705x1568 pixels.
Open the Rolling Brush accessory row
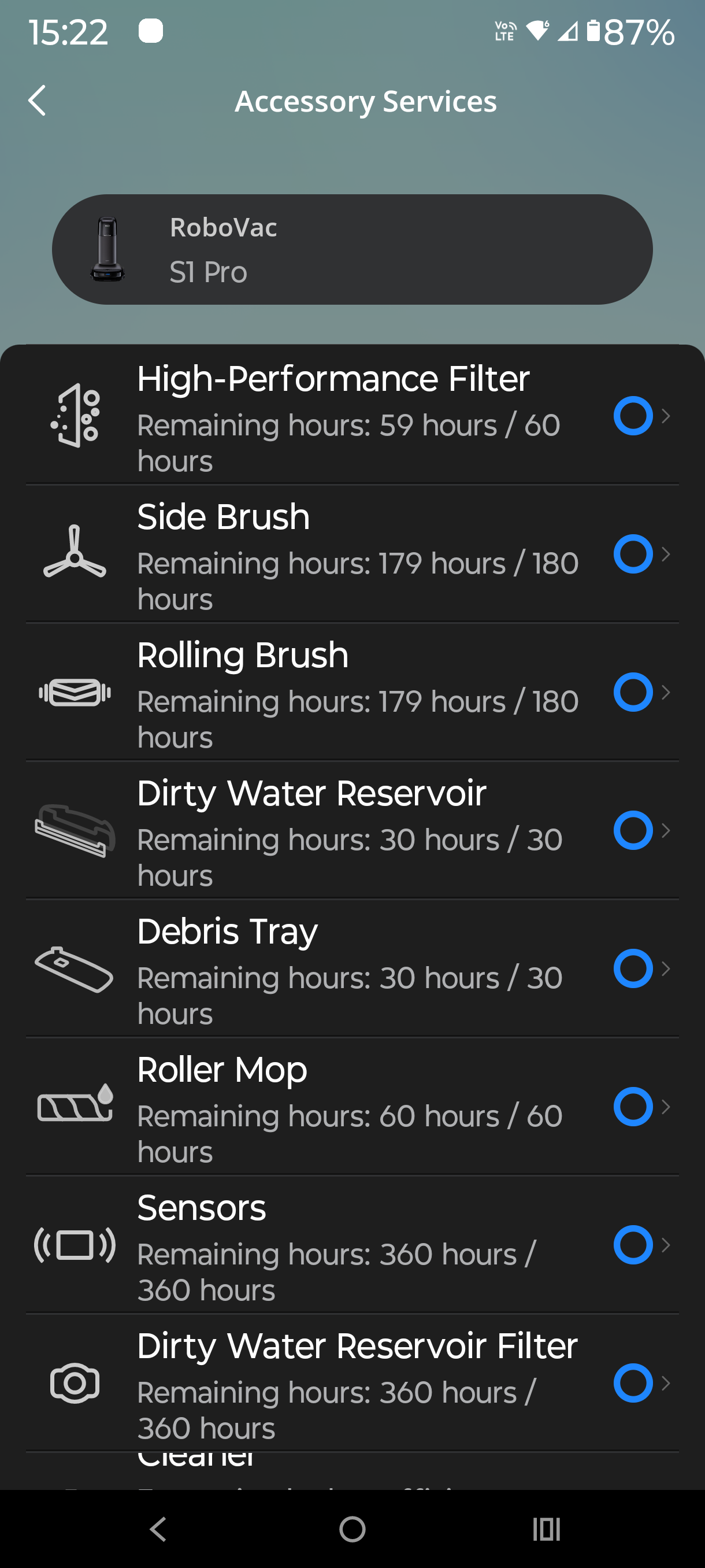[x=352, y=693]
